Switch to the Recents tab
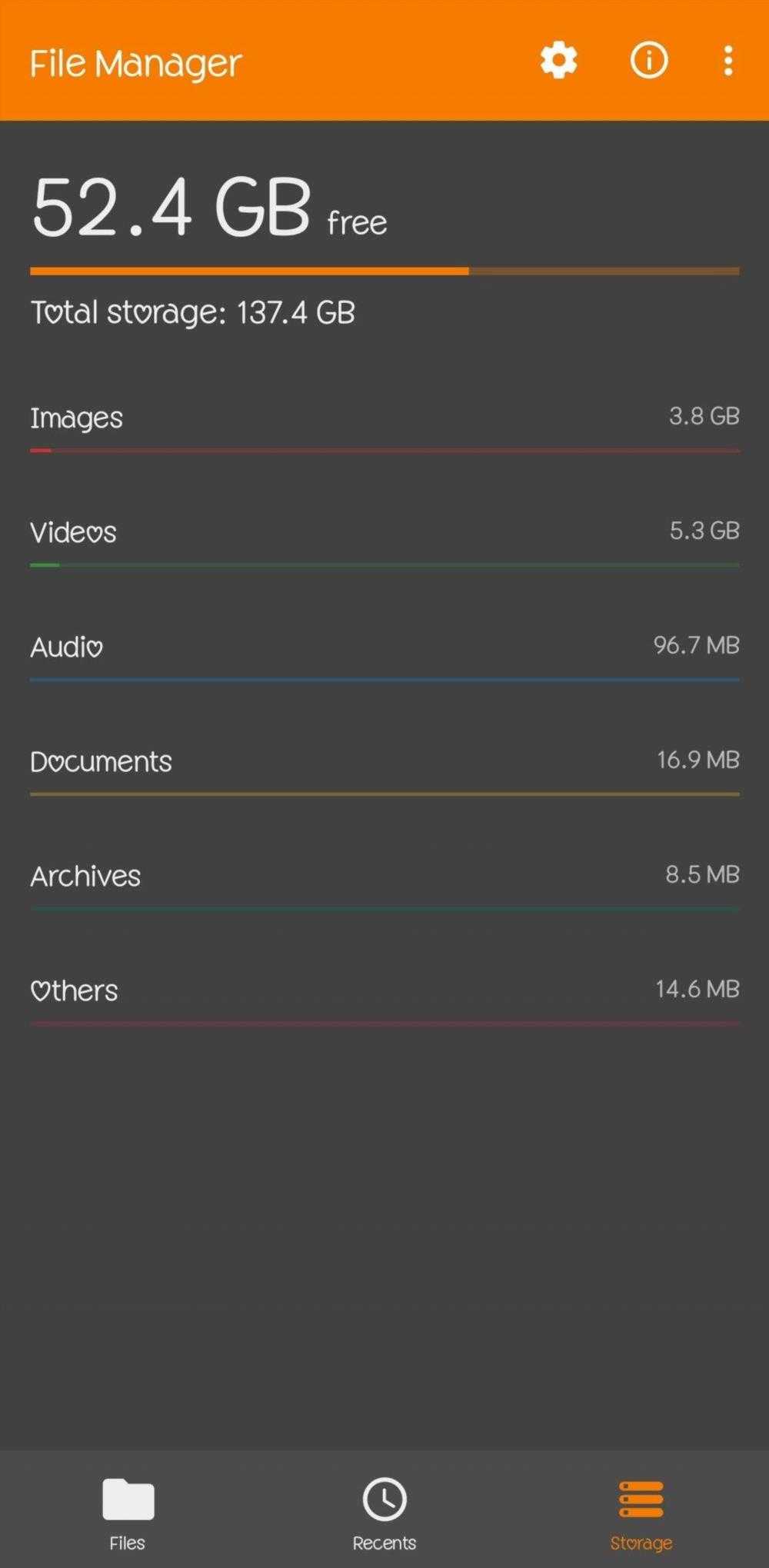Screen dimensions: 769x1568 click(384, 1512)
